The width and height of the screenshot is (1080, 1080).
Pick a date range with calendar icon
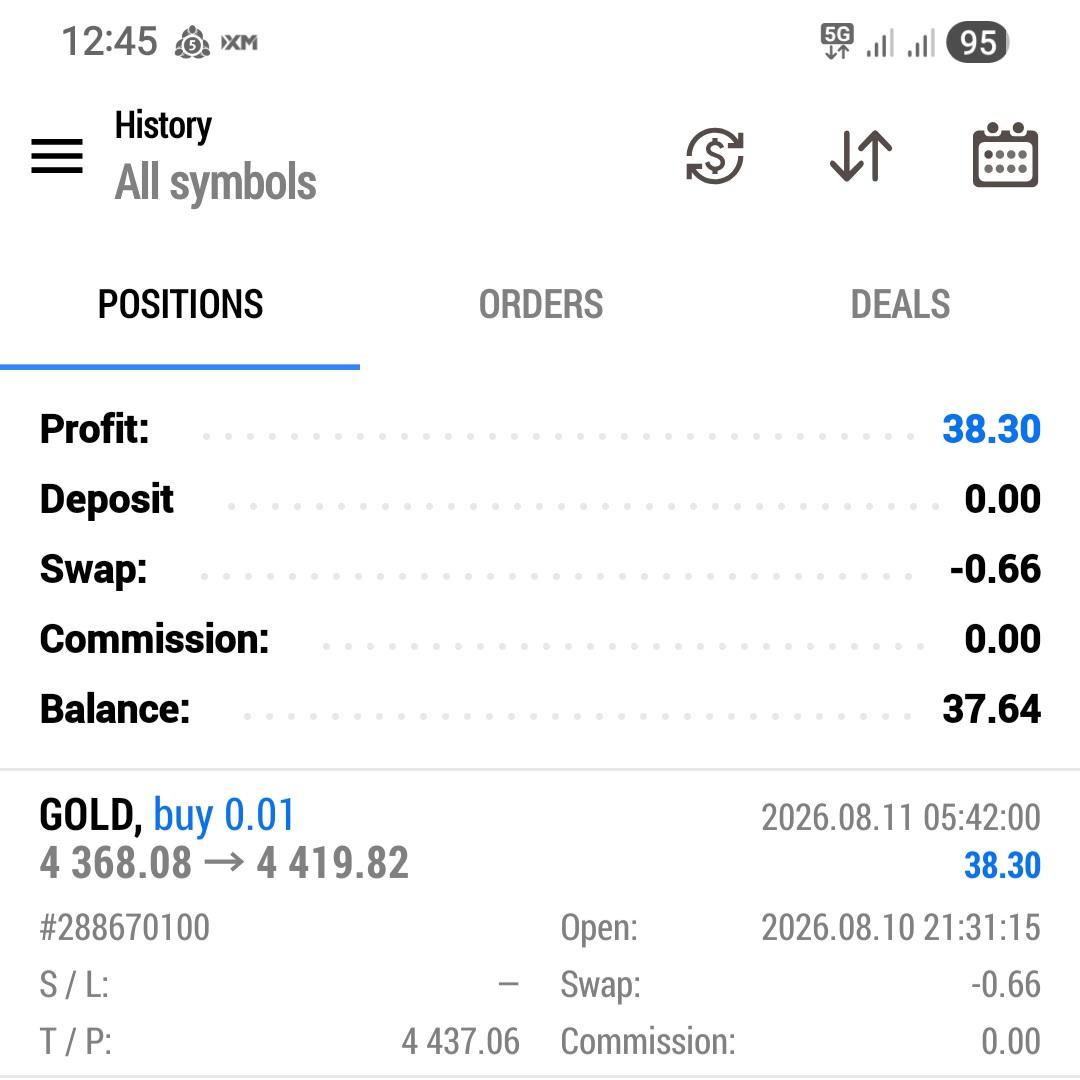[x=1005, y=155]
